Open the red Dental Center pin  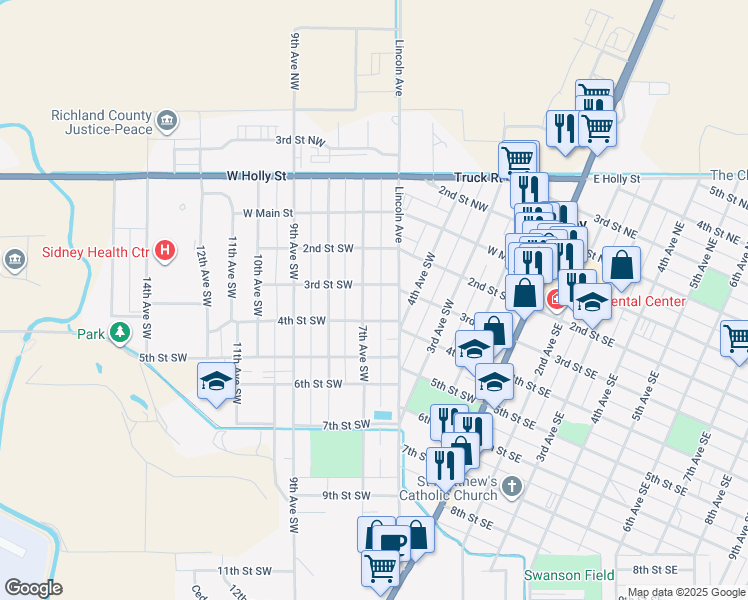[555, 301]
